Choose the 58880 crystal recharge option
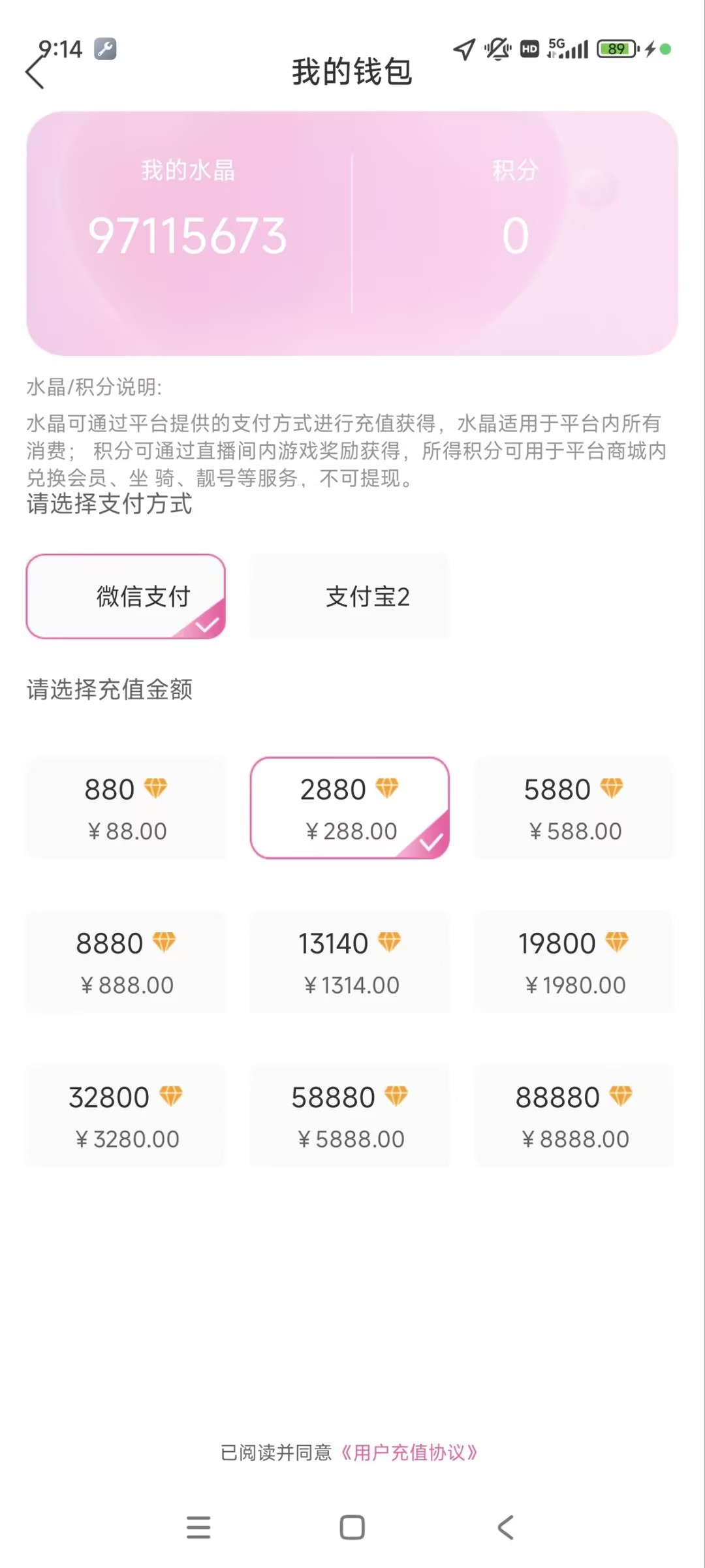 point(350,1116)
